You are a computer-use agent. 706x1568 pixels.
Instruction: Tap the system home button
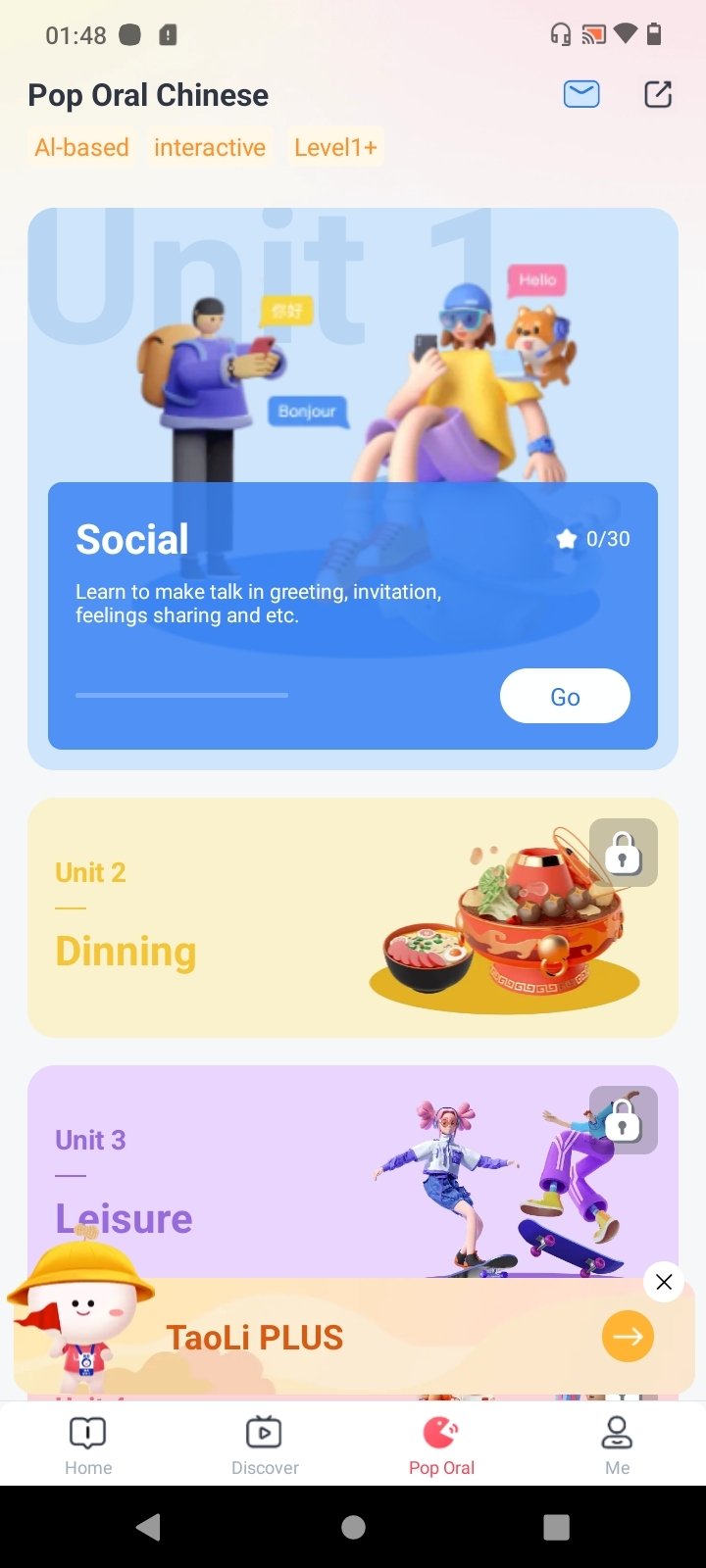click(353, 1527)
